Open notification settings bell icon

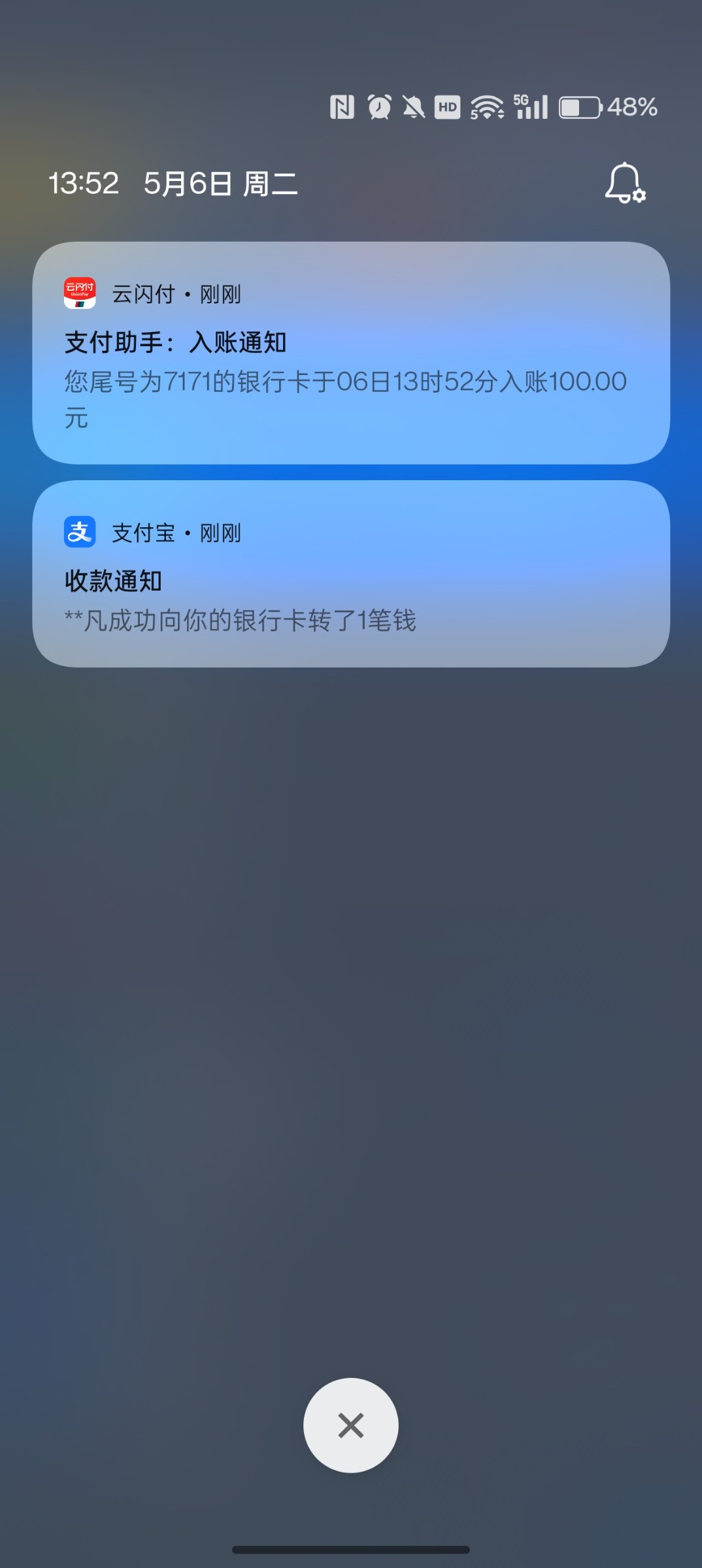pyautogui.click(x=624, y=184)
